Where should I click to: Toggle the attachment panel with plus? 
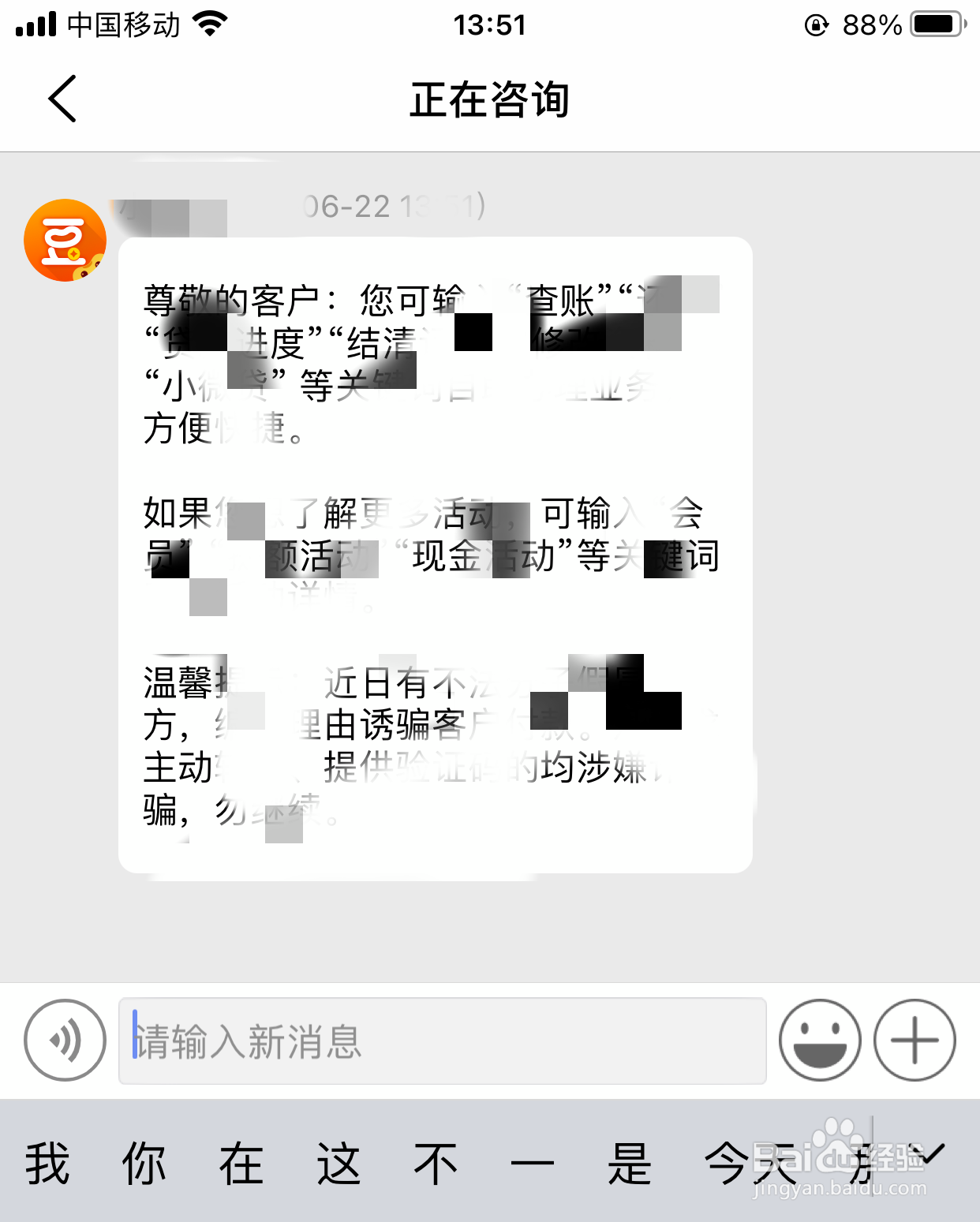914,1041
